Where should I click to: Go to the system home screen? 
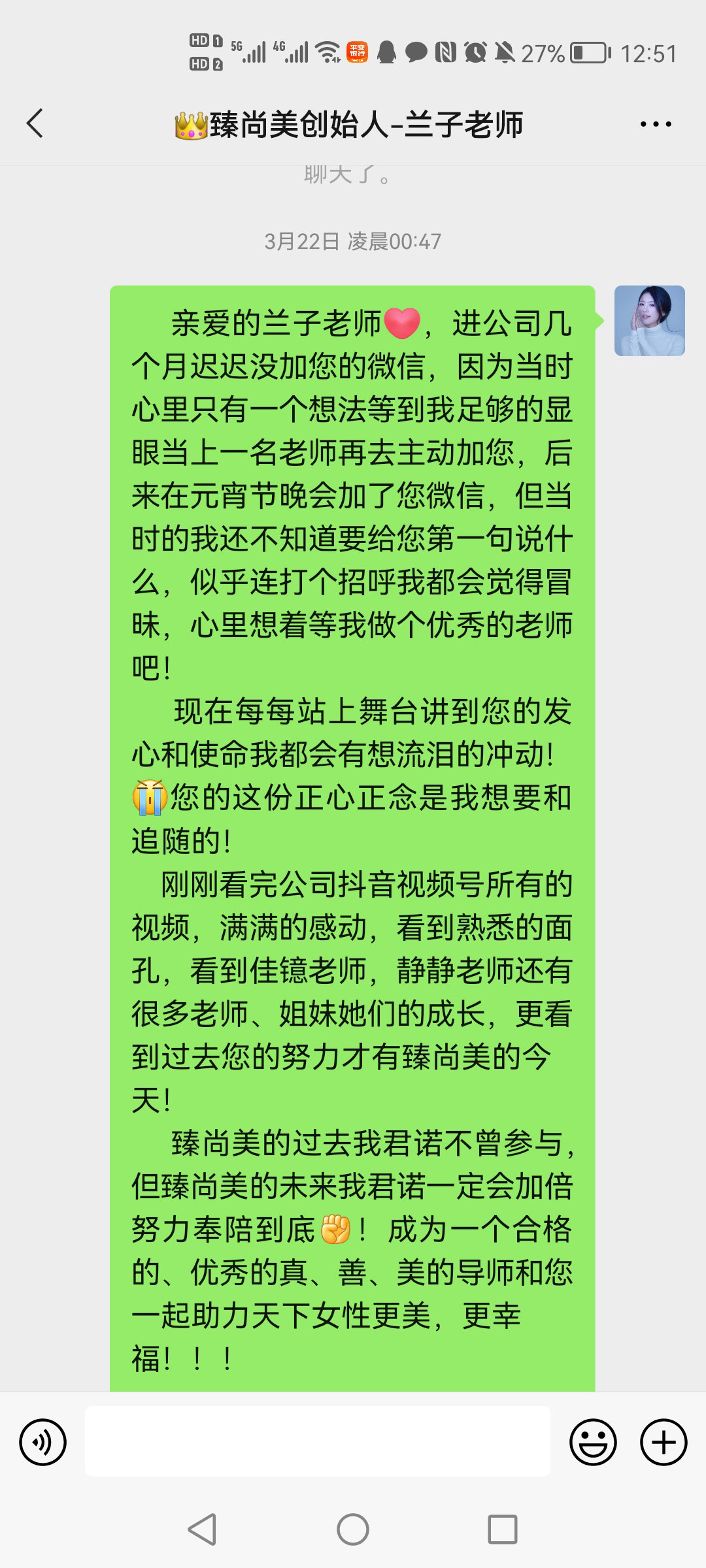point(353,1529)
